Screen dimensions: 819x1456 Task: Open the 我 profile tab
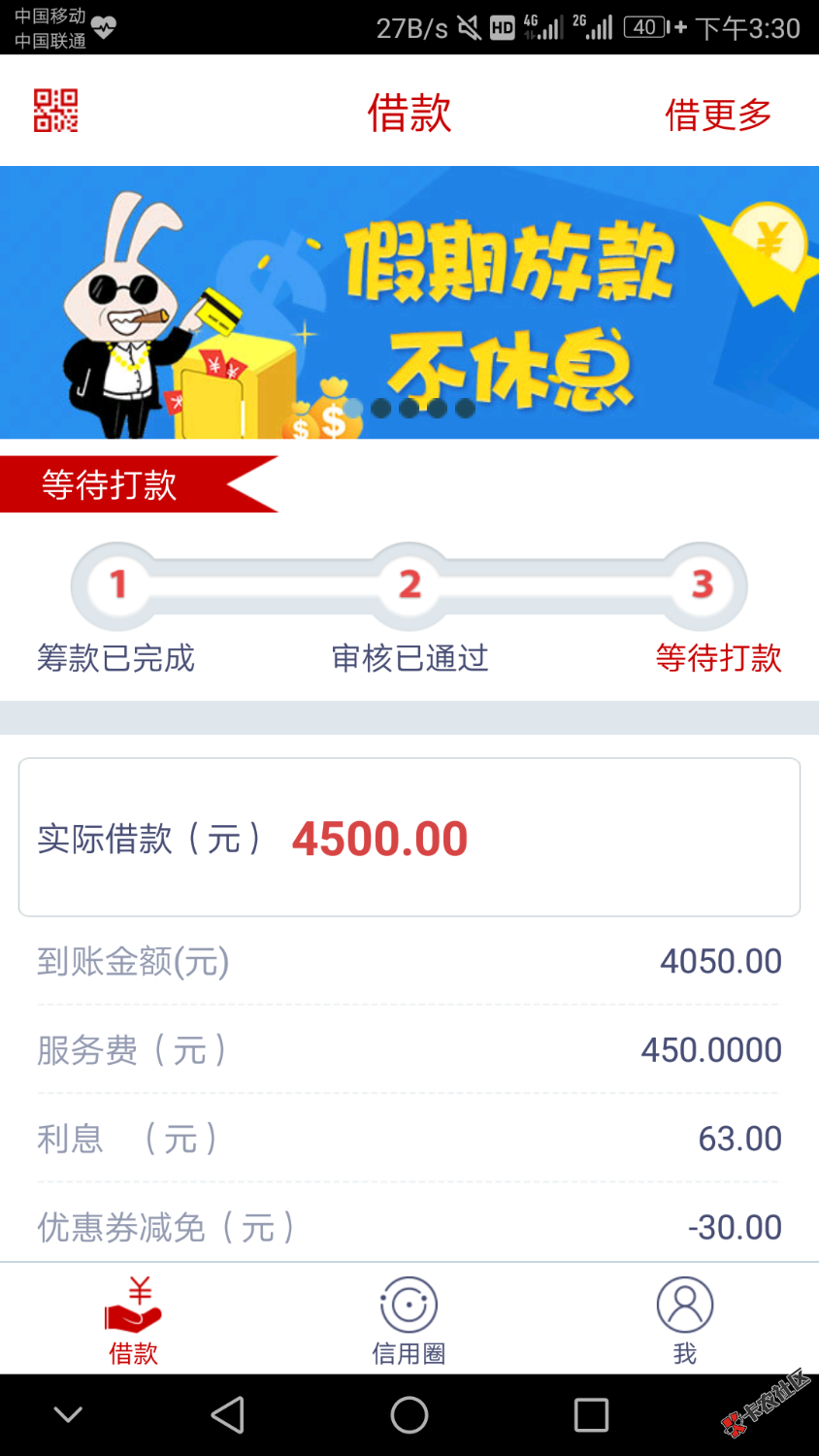pyautogui.click(x=684, y=1320)
